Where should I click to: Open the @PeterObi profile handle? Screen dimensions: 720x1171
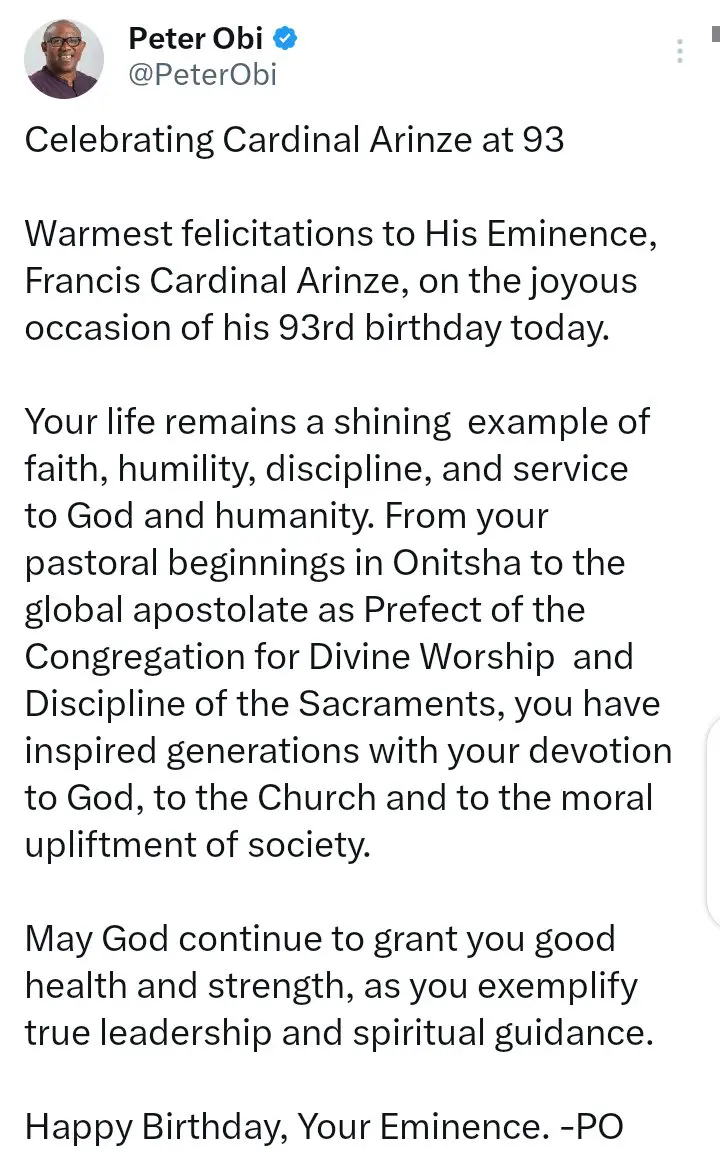tap(202, 76)
